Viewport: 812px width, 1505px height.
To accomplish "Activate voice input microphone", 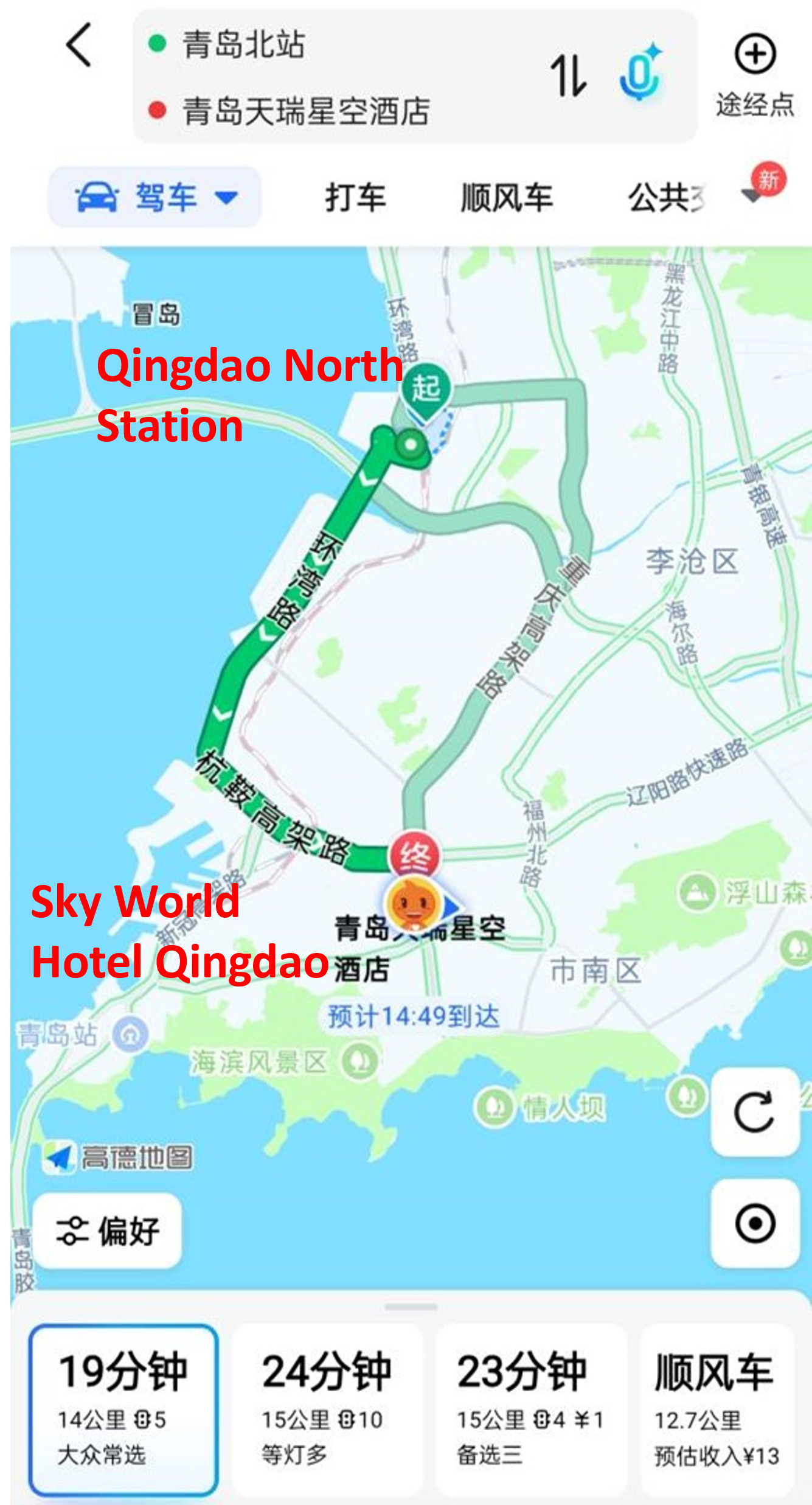I will point(639,75).
